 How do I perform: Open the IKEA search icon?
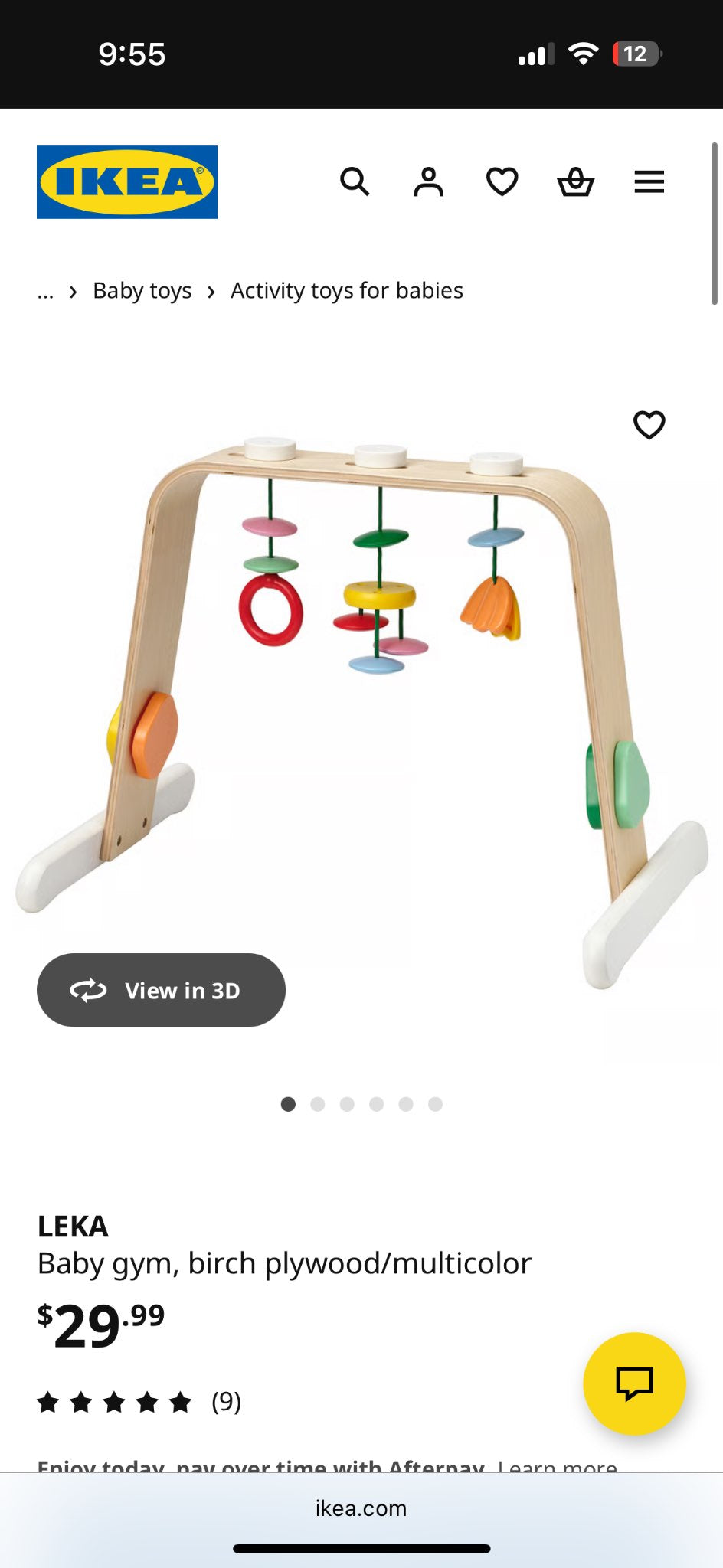click(355, 182)
